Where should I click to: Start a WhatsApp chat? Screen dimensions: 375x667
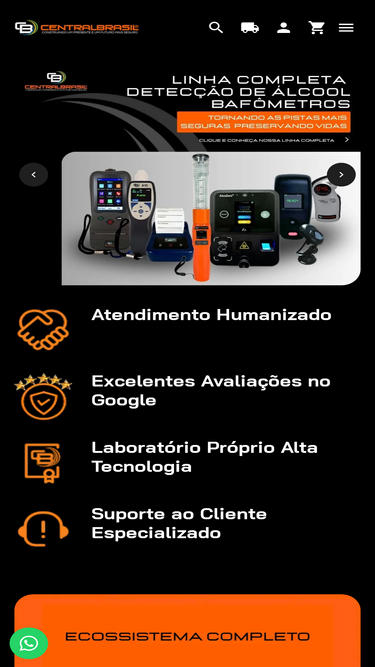tap(29, 643)
